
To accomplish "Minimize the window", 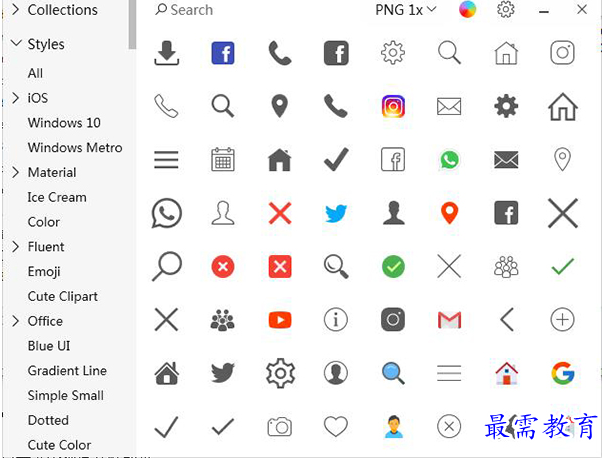I will pos(543,11).
